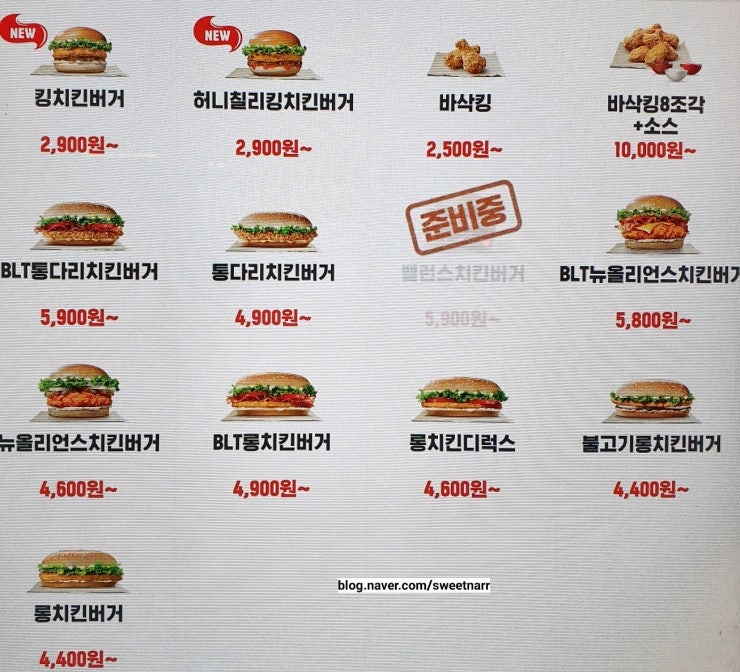
Task: Select the 4,400원 롱치킨버거 item
Action: click(x=80, y=570)
